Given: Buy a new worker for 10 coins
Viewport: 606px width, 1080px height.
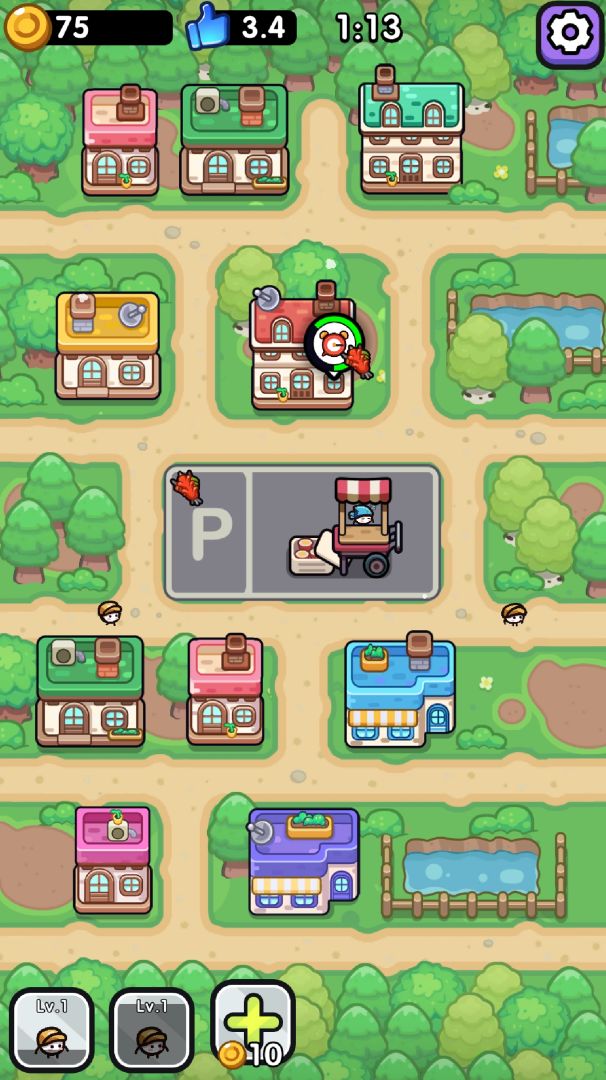Looking at the screenshot, I should coord(252,1025).
